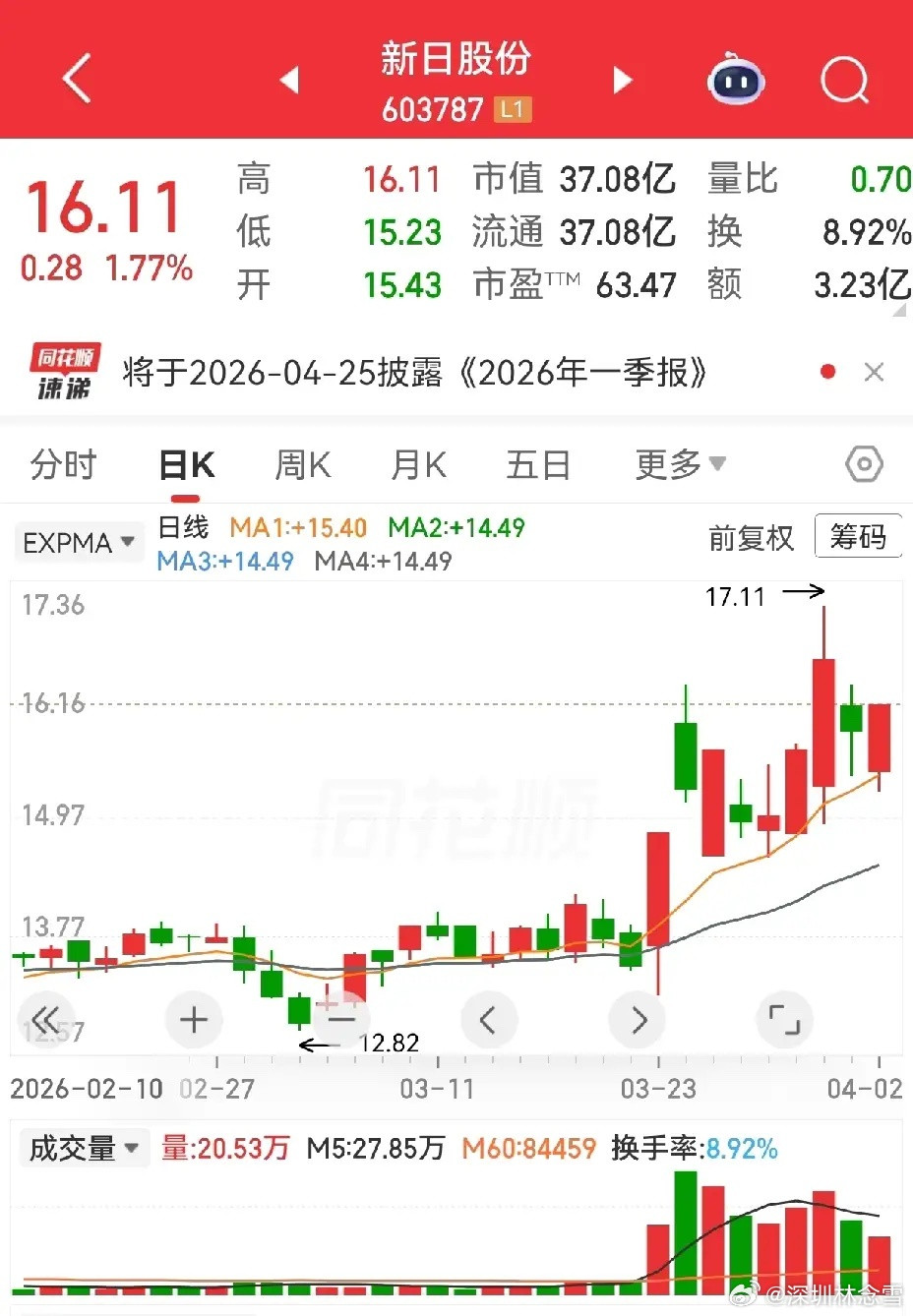
Task: Enable the 筹码 chip distribution overlay
Action: coord(858,536)
